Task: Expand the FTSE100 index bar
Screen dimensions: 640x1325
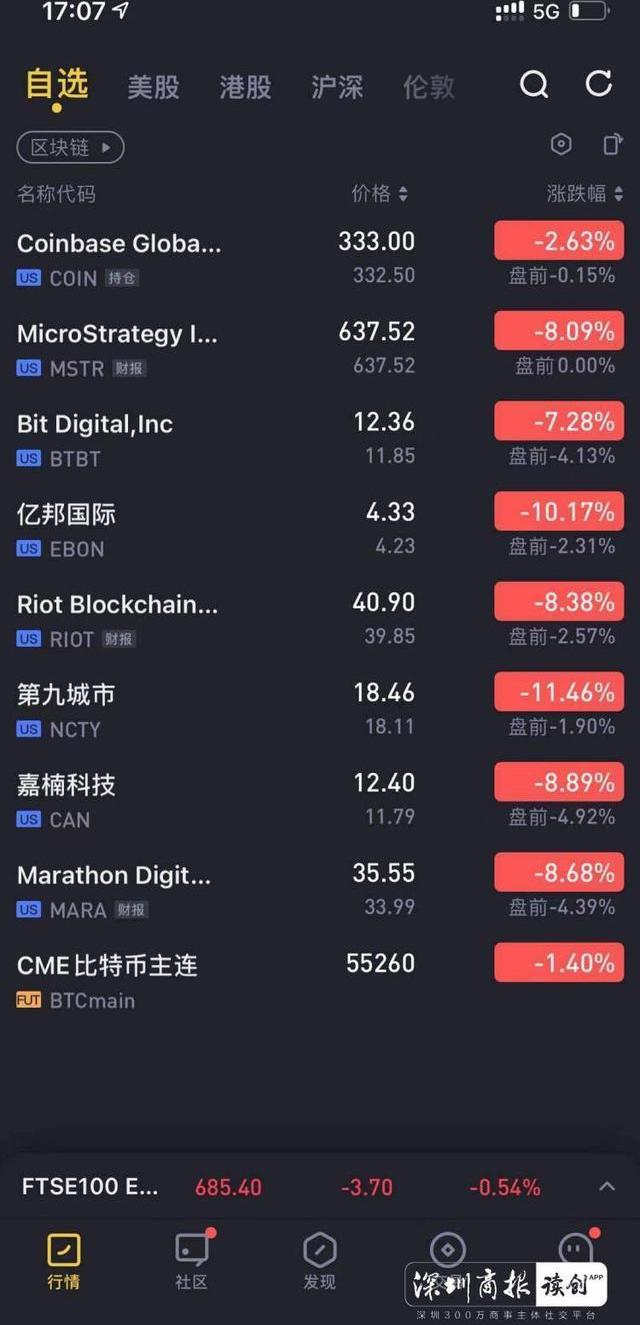Action: pos(606,1187)
